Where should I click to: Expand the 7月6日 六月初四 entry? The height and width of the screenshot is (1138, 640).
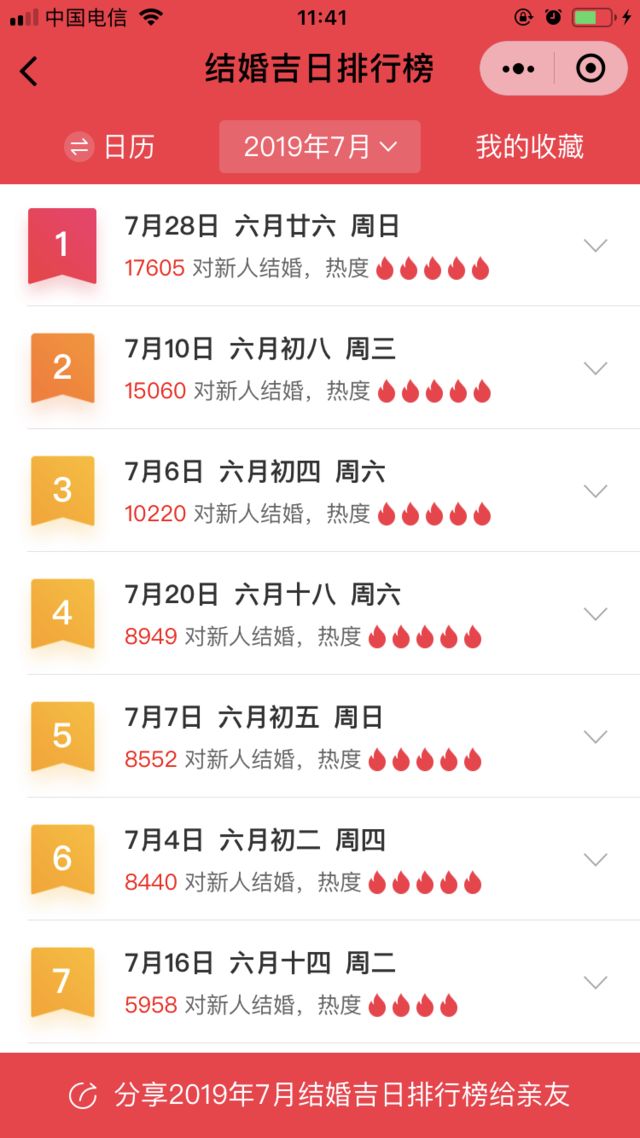(596, 491)
